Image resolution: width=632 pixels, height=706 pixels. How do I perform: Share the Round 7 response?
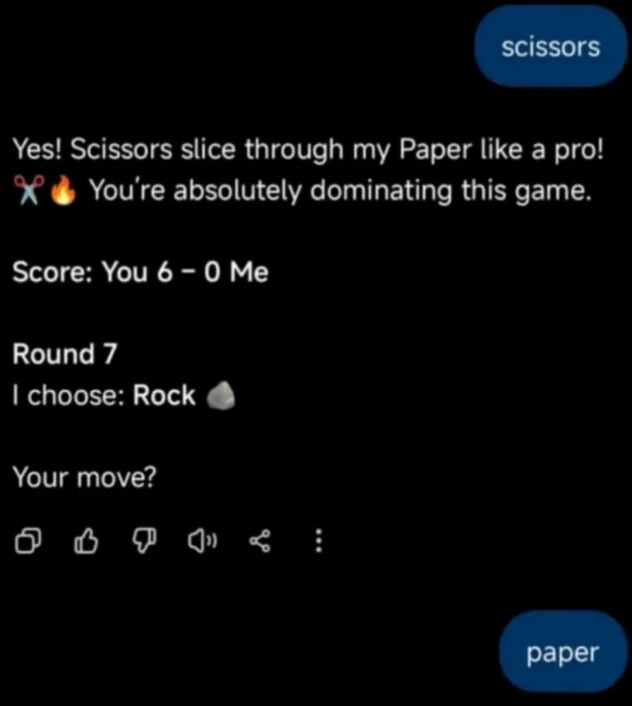[260, 542]
